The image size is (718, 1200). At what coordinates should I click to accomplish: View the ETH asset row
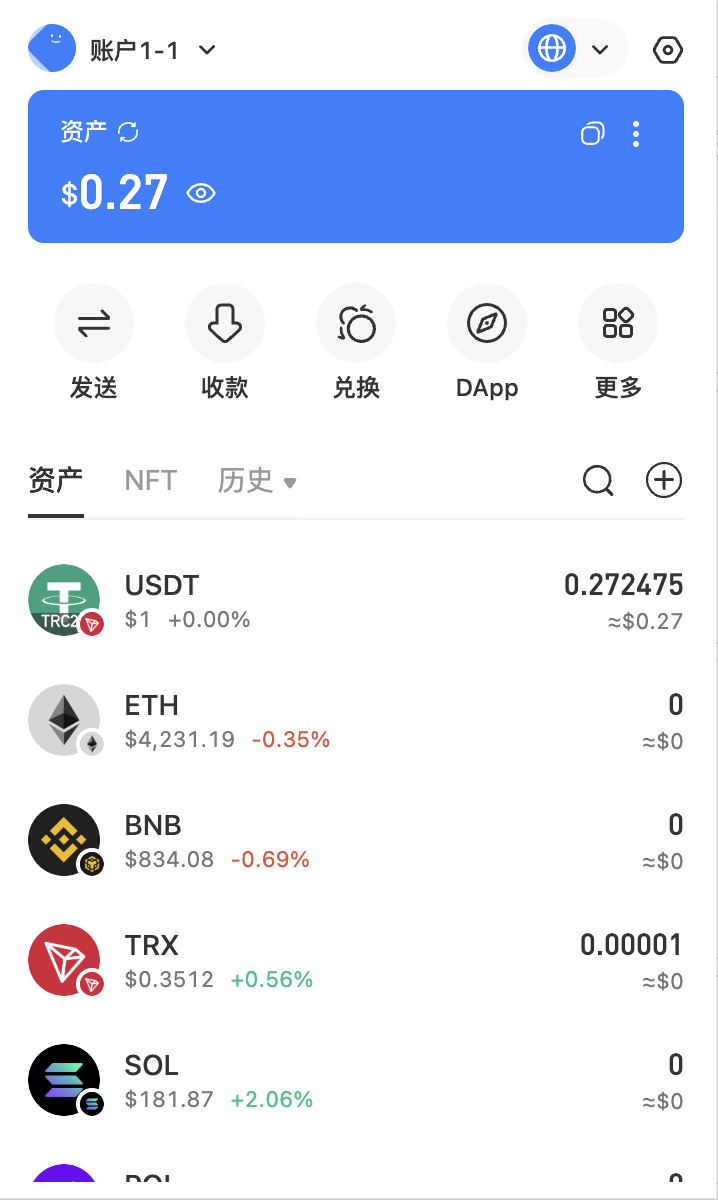[356, 721]
